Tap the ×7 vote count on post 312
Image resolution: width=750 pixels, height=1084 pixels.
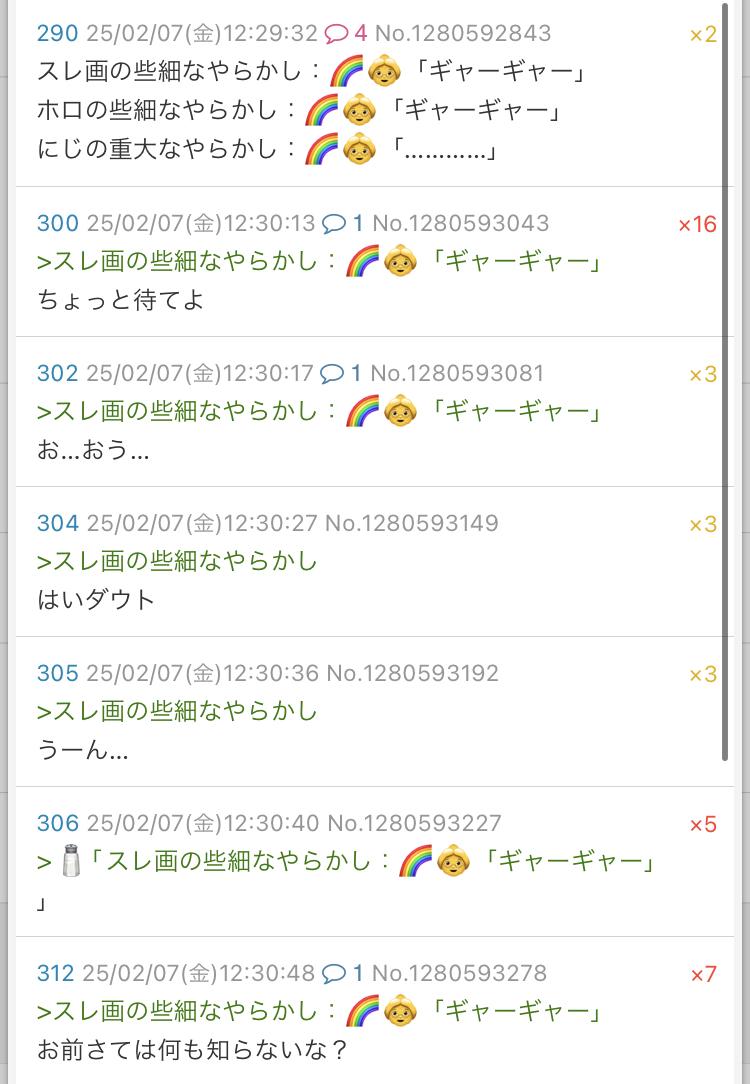(x=703, y=974)
